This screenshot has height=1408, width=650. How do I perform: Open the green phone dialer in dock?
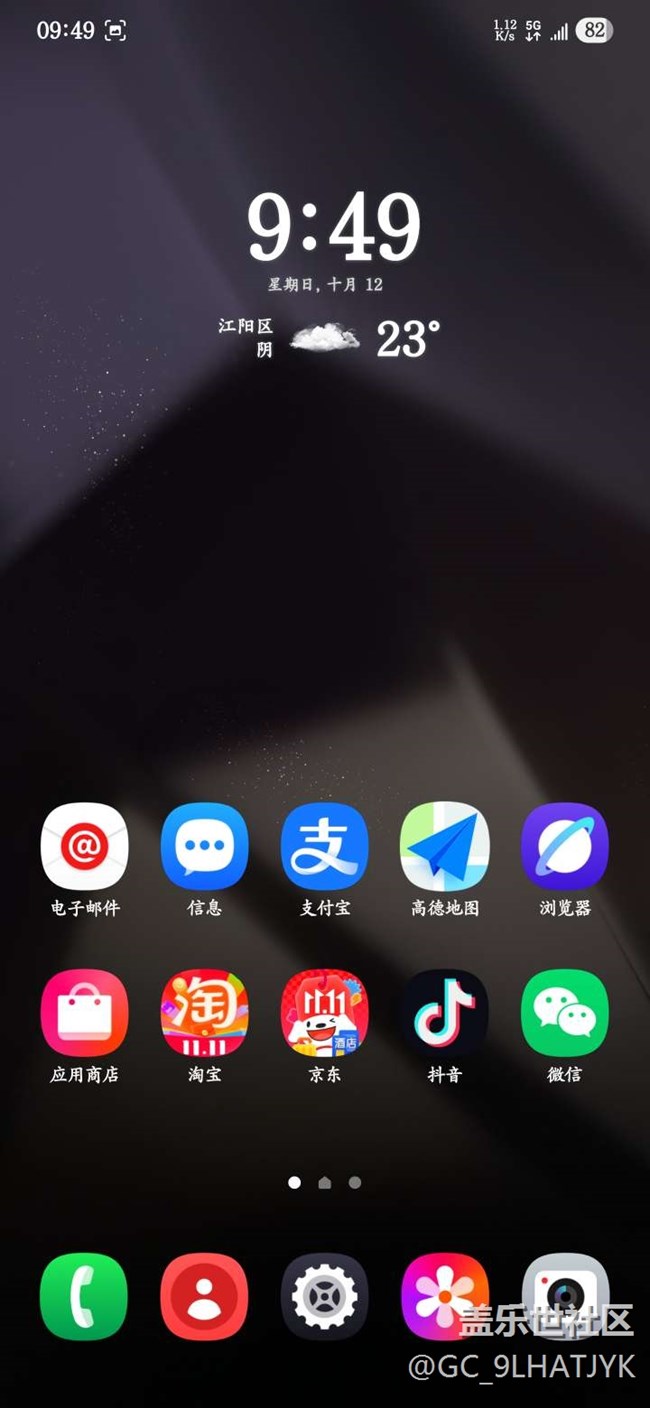(x=84, y=1296)
